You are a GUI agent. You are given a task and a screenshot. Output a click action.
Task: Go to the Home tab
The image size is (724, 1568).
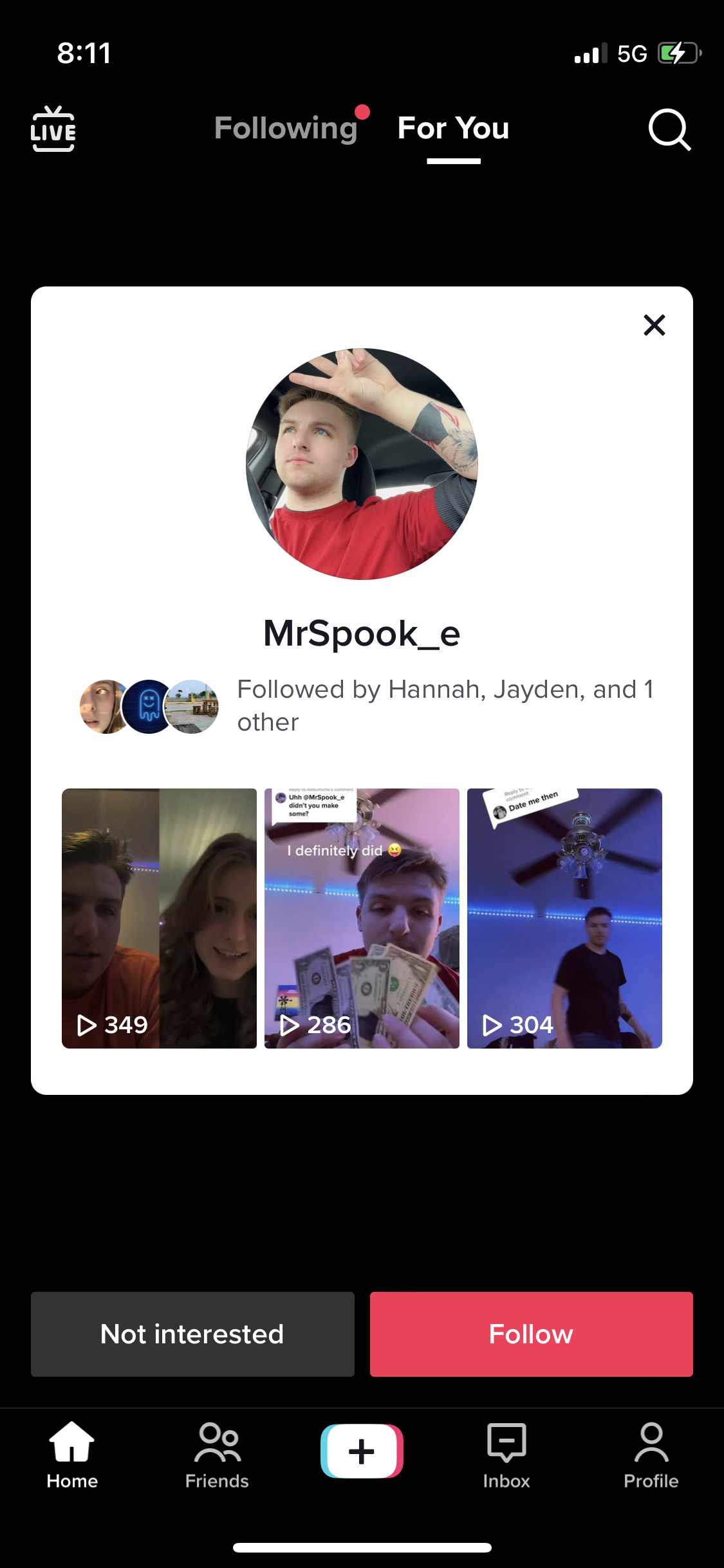72,1455
